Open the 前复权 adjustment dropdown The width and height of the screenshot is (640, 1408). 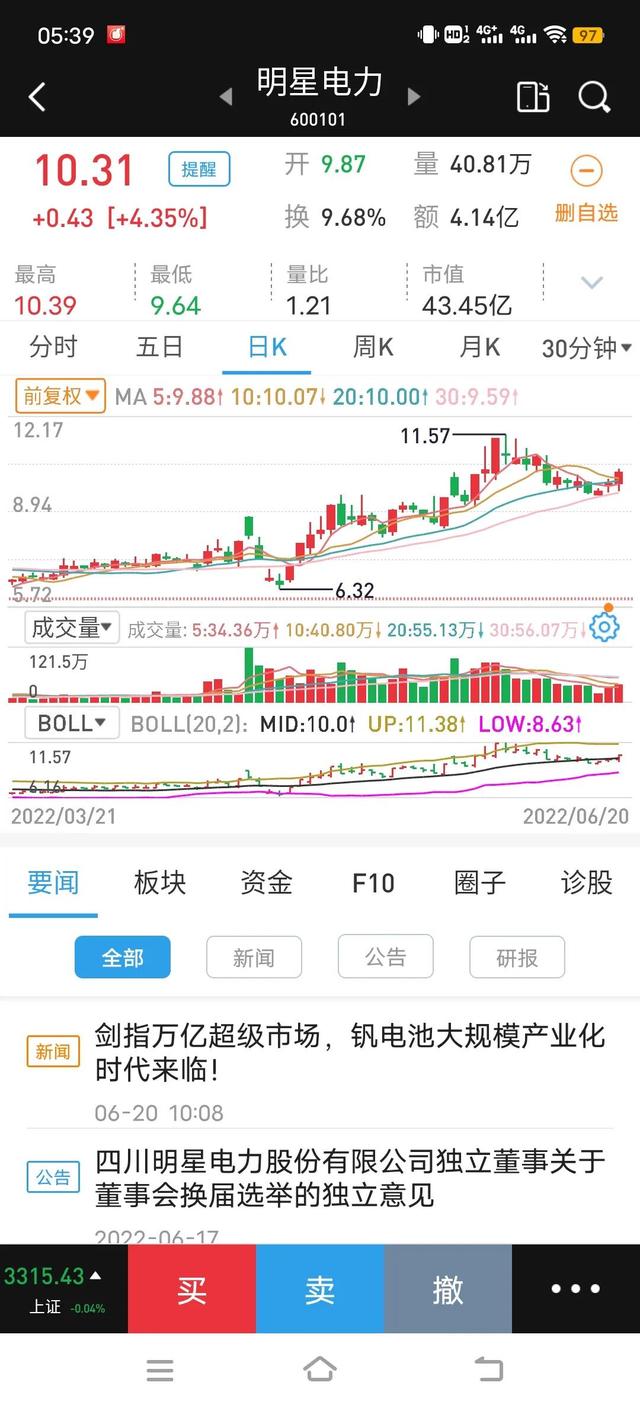[60, 396]
